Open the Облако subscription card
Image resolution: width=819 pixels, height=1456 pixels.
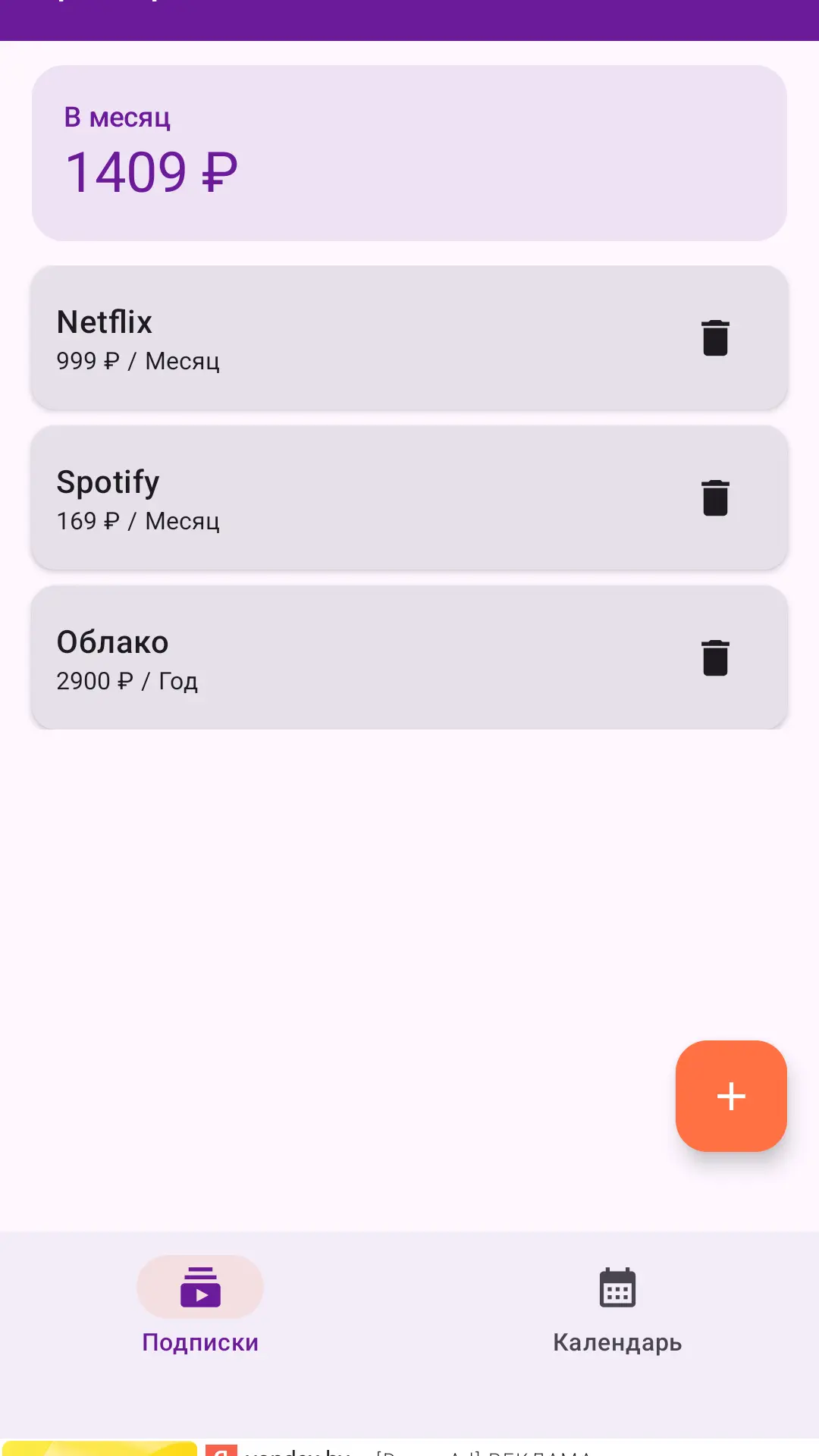tap(409, 658)
